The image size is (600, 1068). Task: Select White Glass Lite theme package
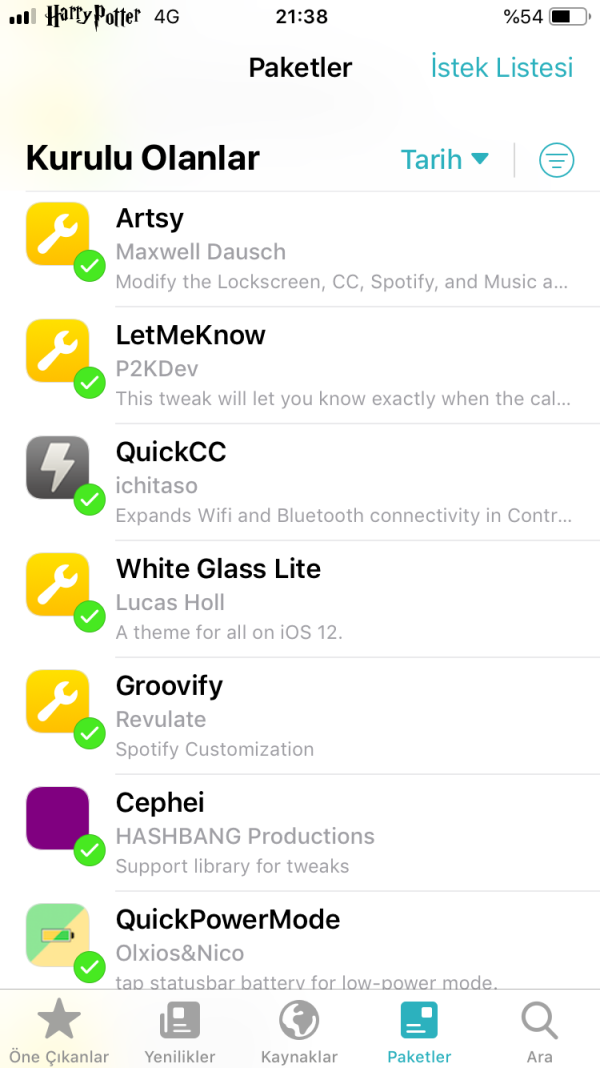coord(300,600)
